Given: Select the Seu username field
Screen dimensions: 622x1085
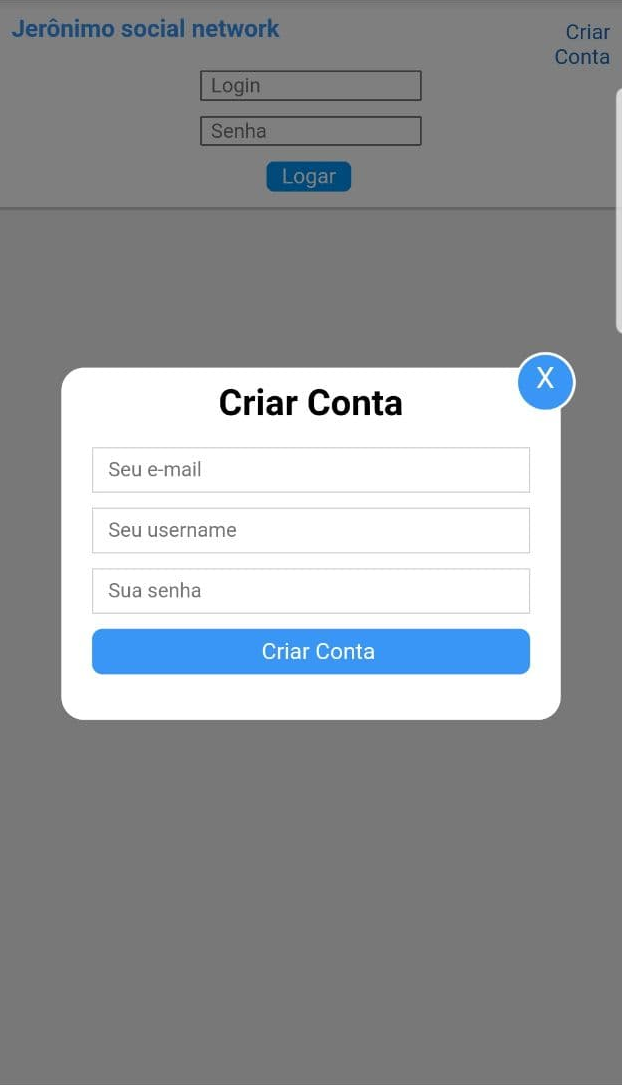Looking at the screenshot, I should click(x=311, y=530).
